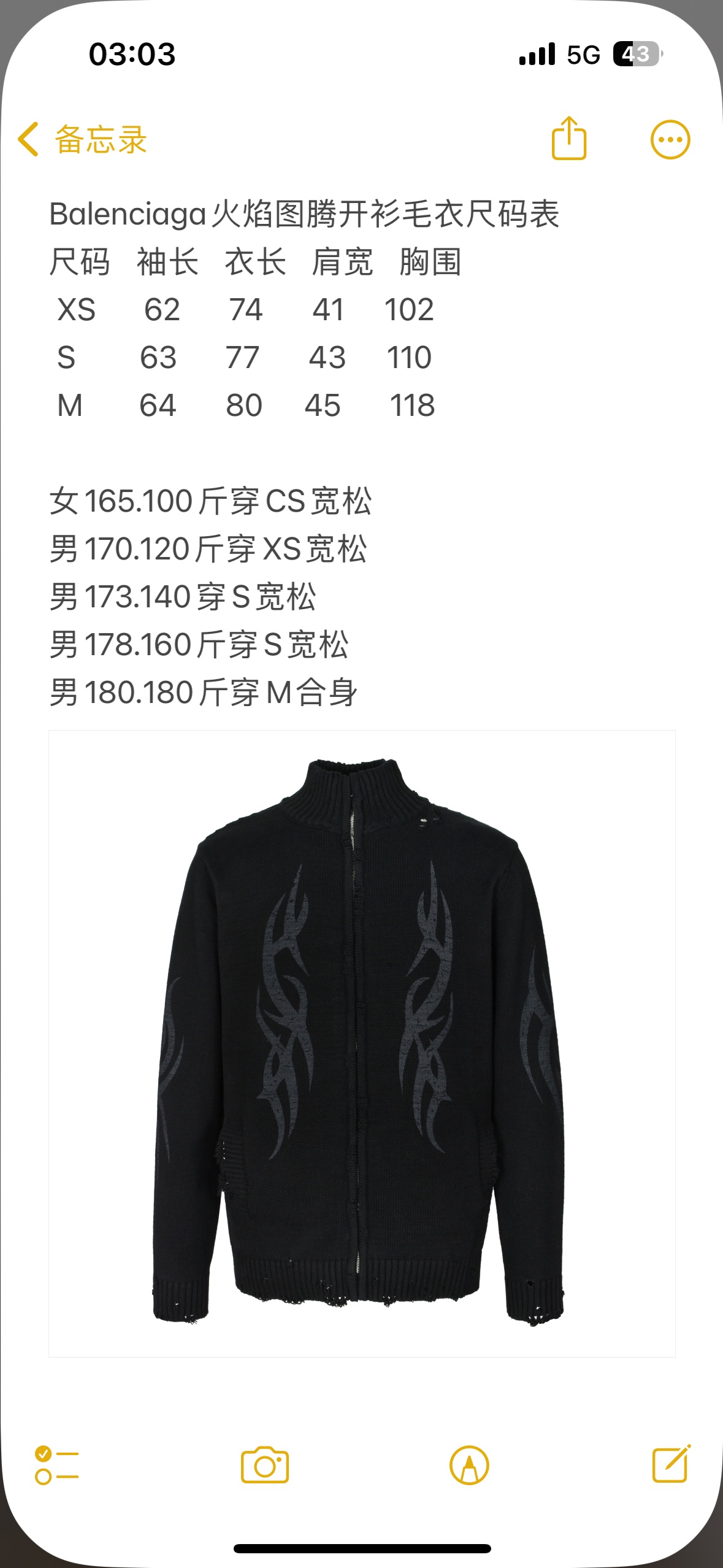Open the more options menu
Viewport: 723px width, 1568px height.
tap(670, 140)
